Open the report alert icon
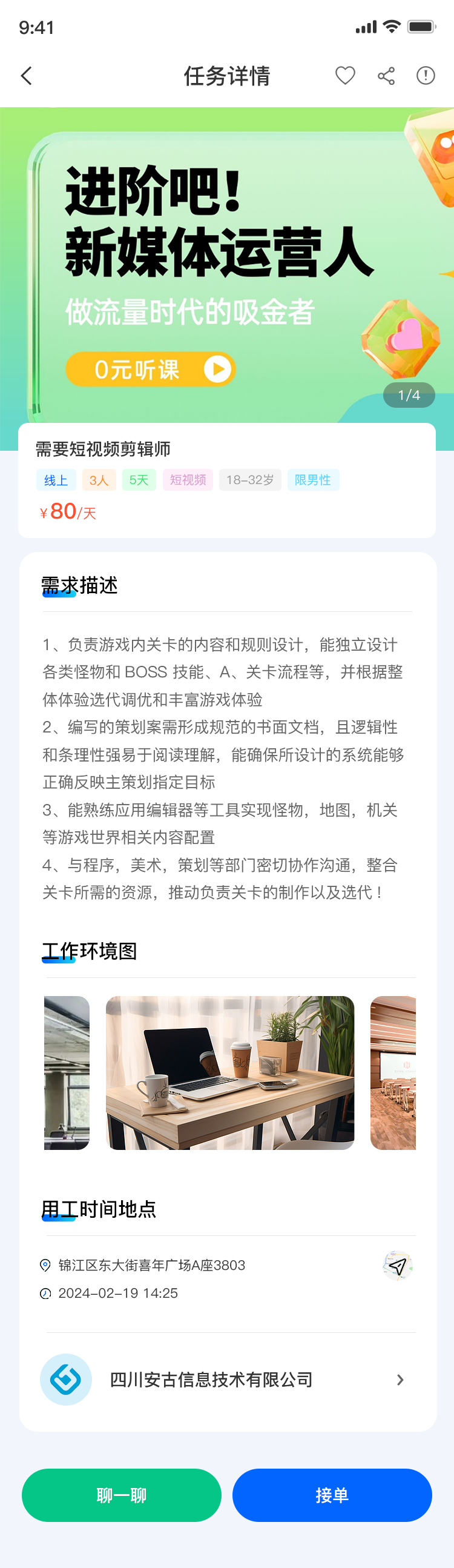The width and height of the screenshot is (454, 1568). (x=426, y=76)
